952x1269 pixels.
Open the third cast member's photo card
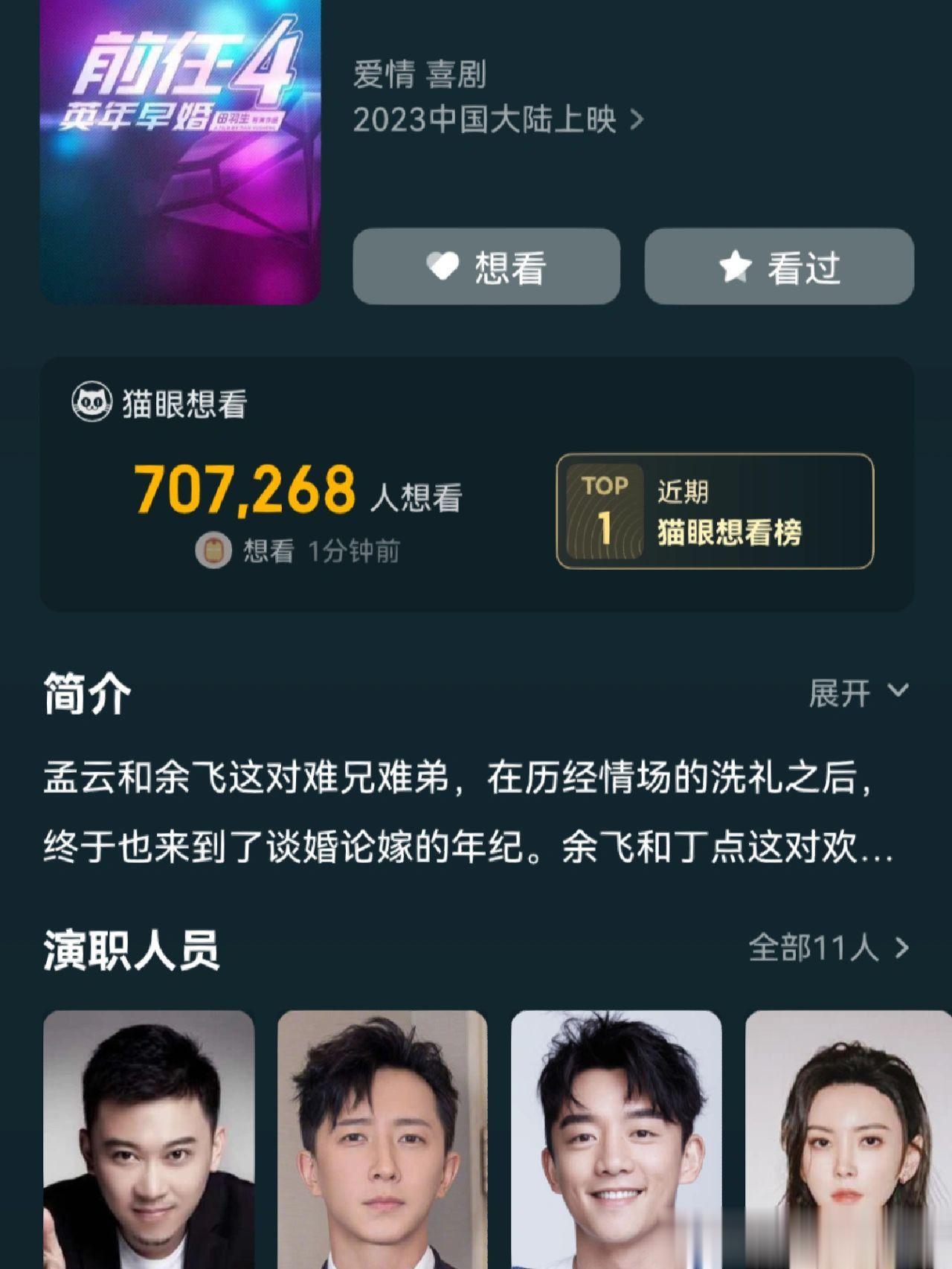coord(616,1138)
